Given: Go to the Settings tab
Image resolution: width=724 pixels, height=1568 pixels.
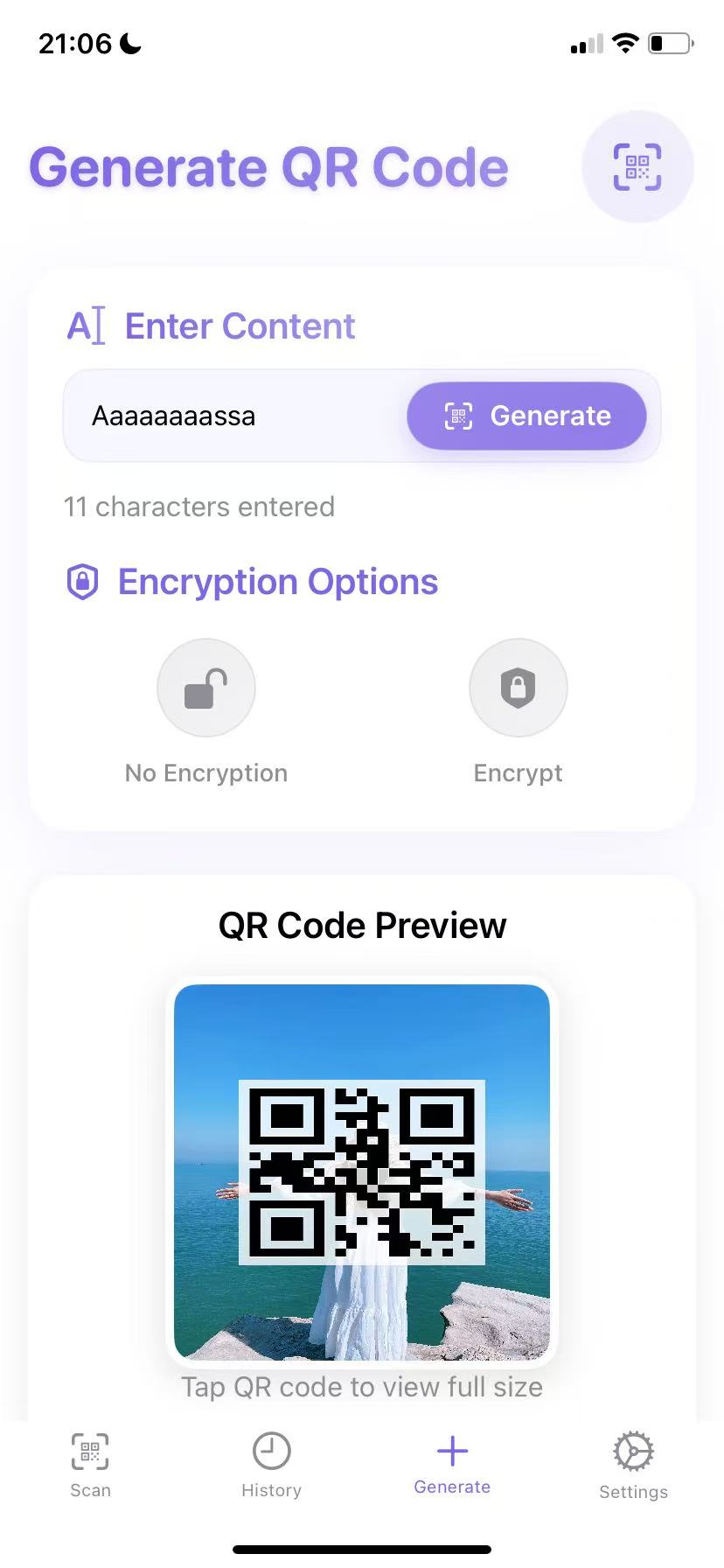Looking at the screenshot, I should click(633, 1464).
